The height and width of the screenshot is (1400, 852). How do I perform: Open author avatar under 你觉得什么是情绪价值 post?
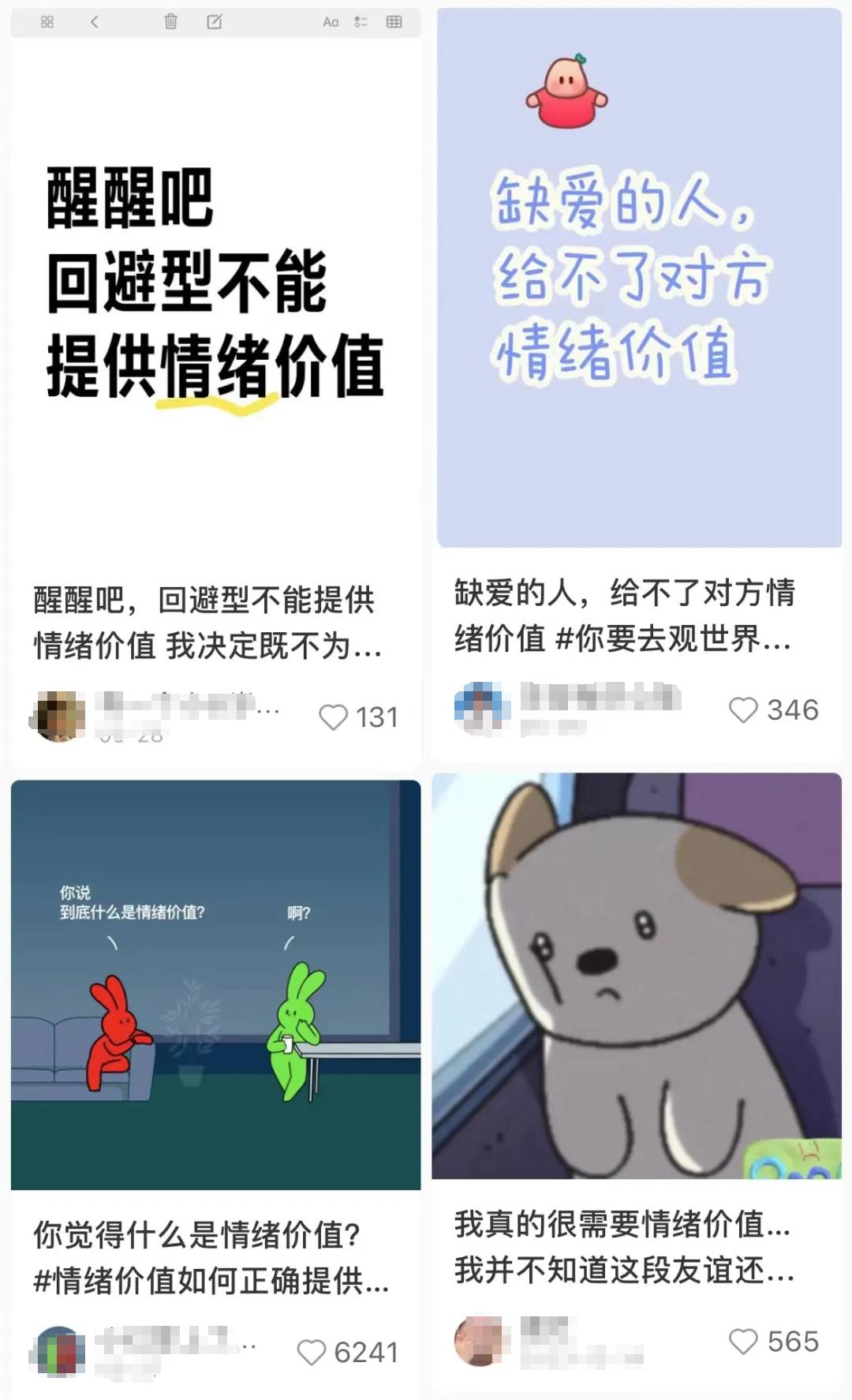58,1353
